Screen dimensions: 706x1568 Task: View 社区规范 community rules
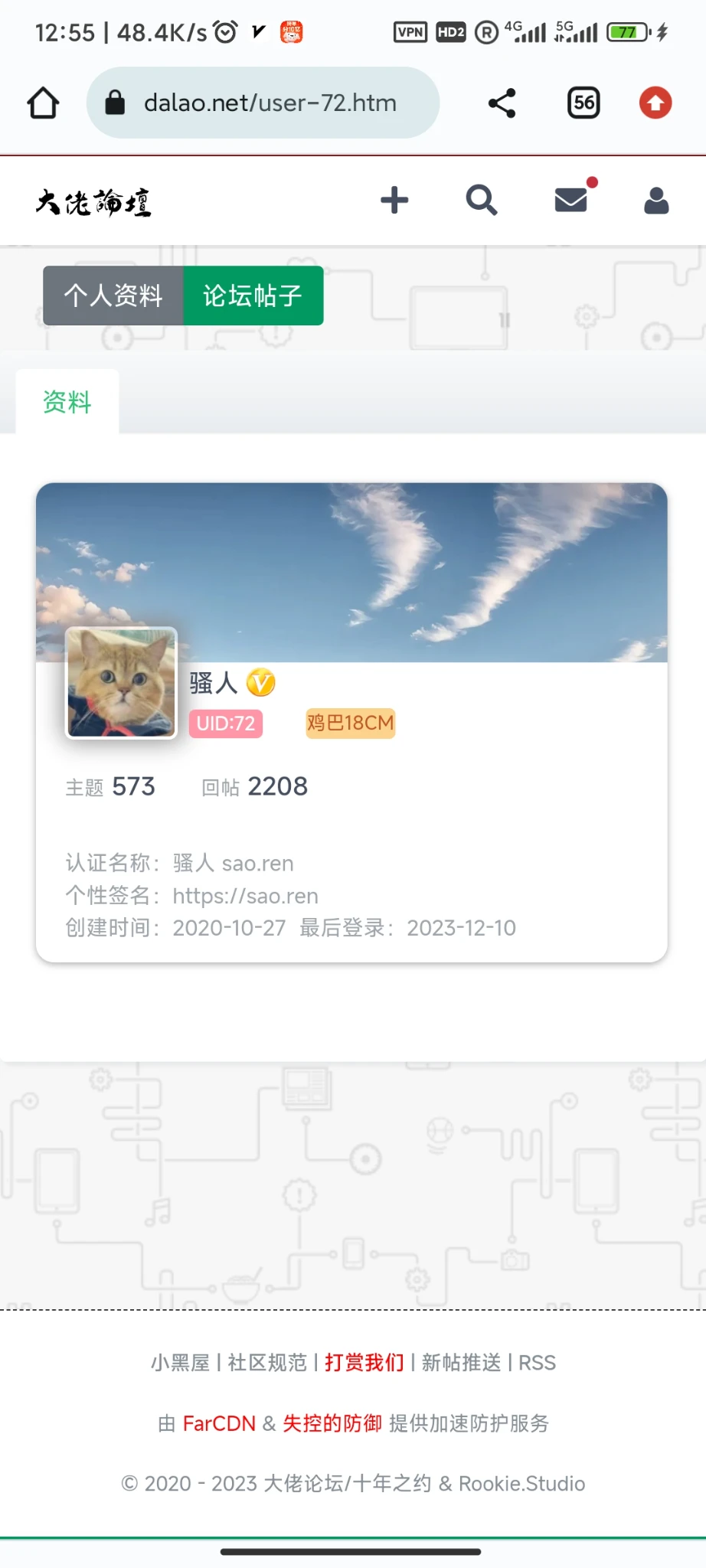point(267,1363)
